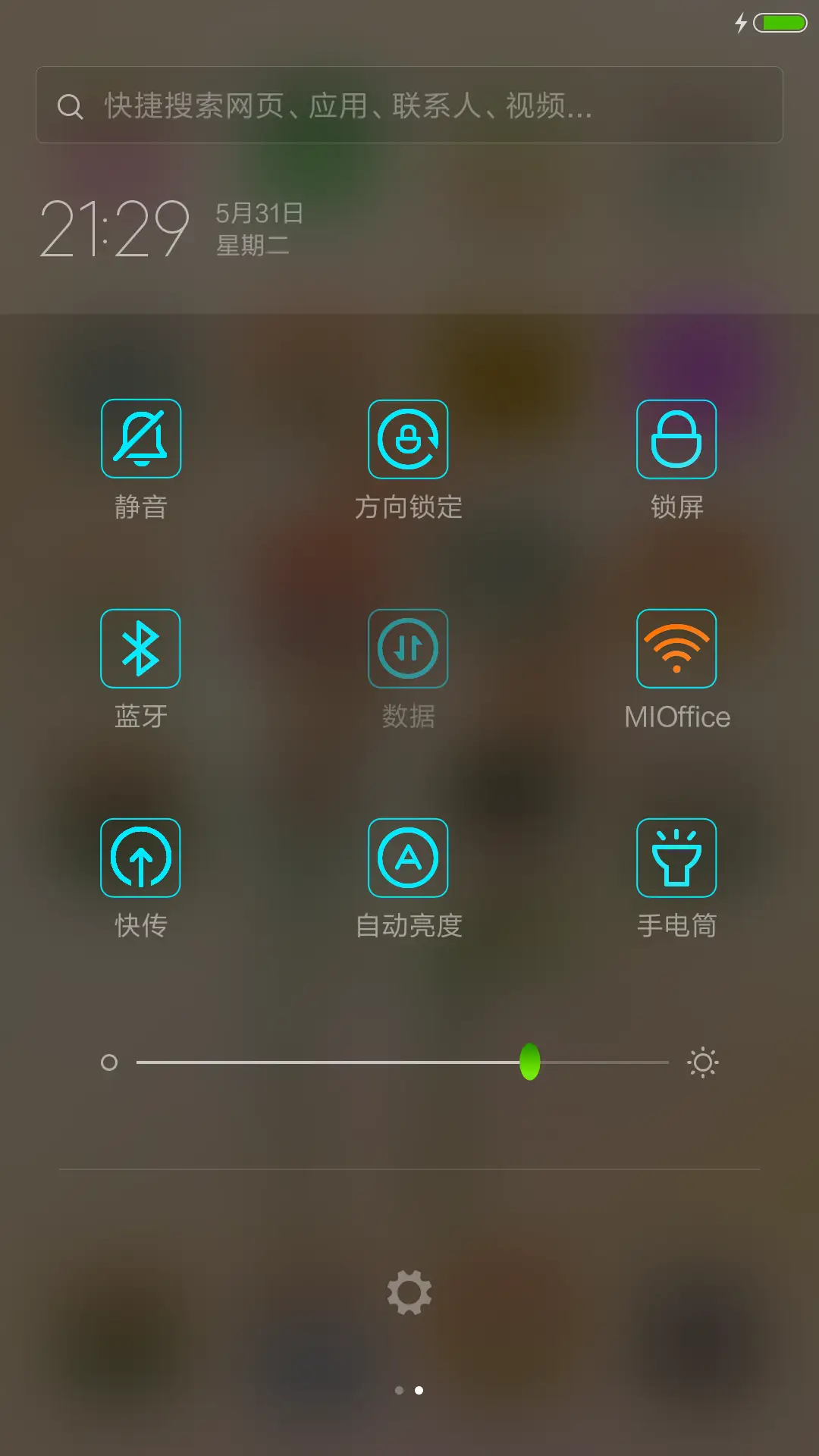819x1456 pixels.
Task: Click the green brightness slider handle
Action: [529, 1062]
